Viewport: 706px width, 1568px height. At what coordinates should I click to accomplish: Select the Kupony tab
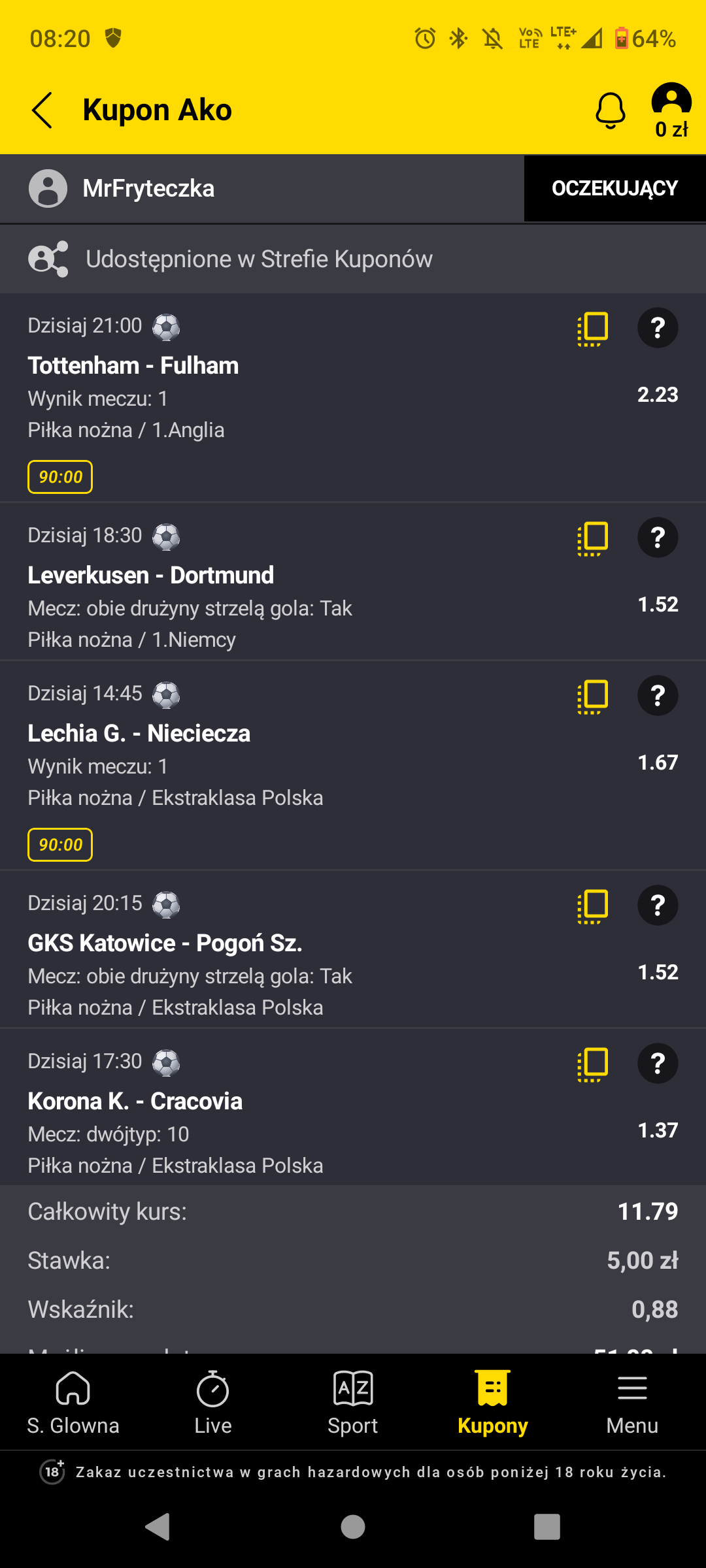point(493,1402)
